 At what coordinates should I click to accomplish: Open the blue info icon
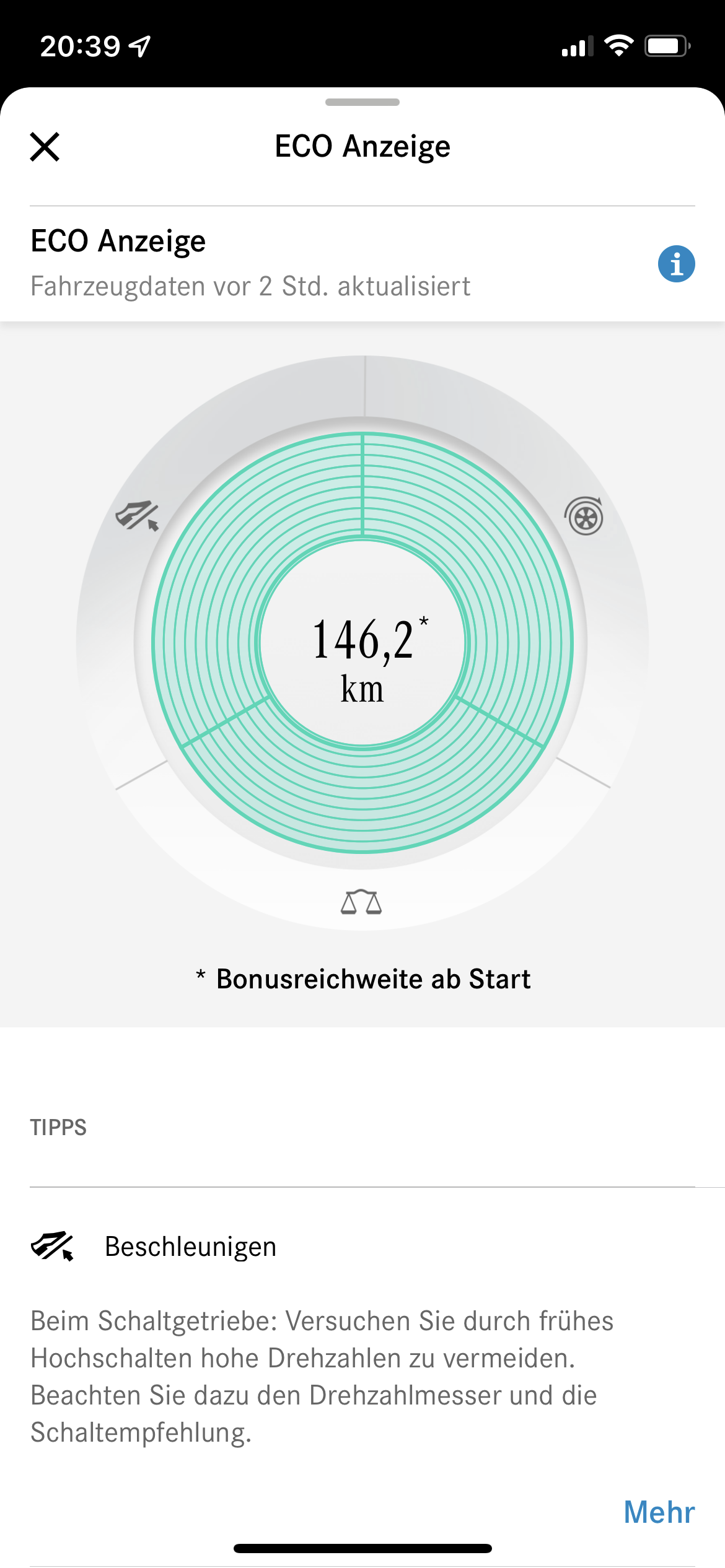(x=676, y=264)
